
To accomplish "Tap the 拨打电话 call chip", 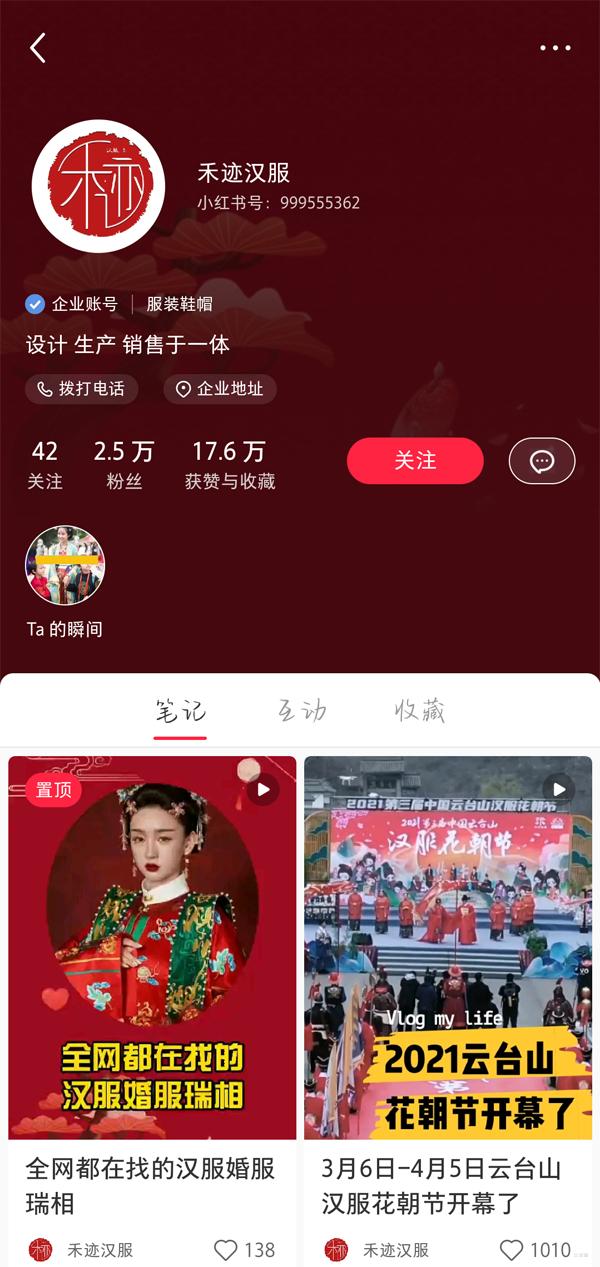I will point(82,389).
